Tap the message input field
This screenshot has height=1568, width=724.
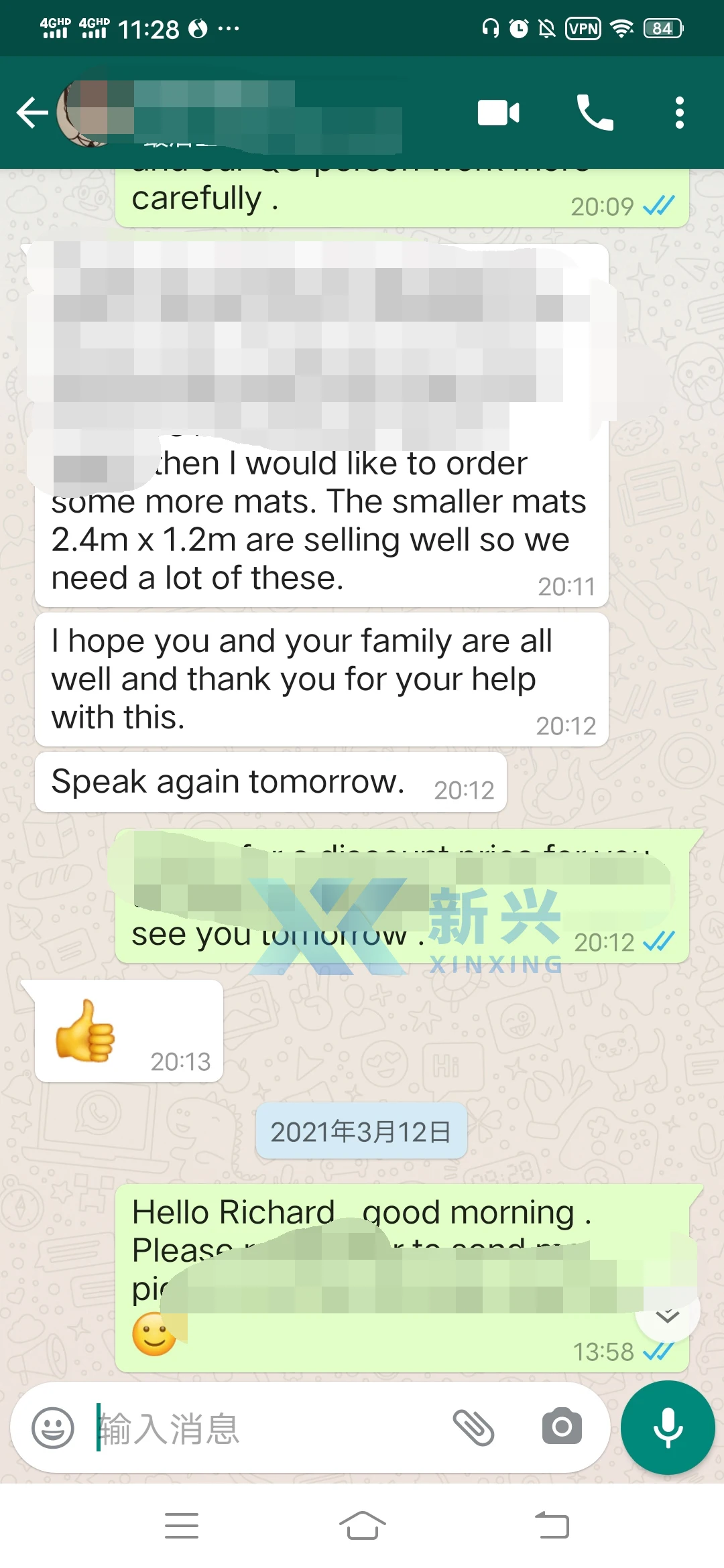[268, 1427]
